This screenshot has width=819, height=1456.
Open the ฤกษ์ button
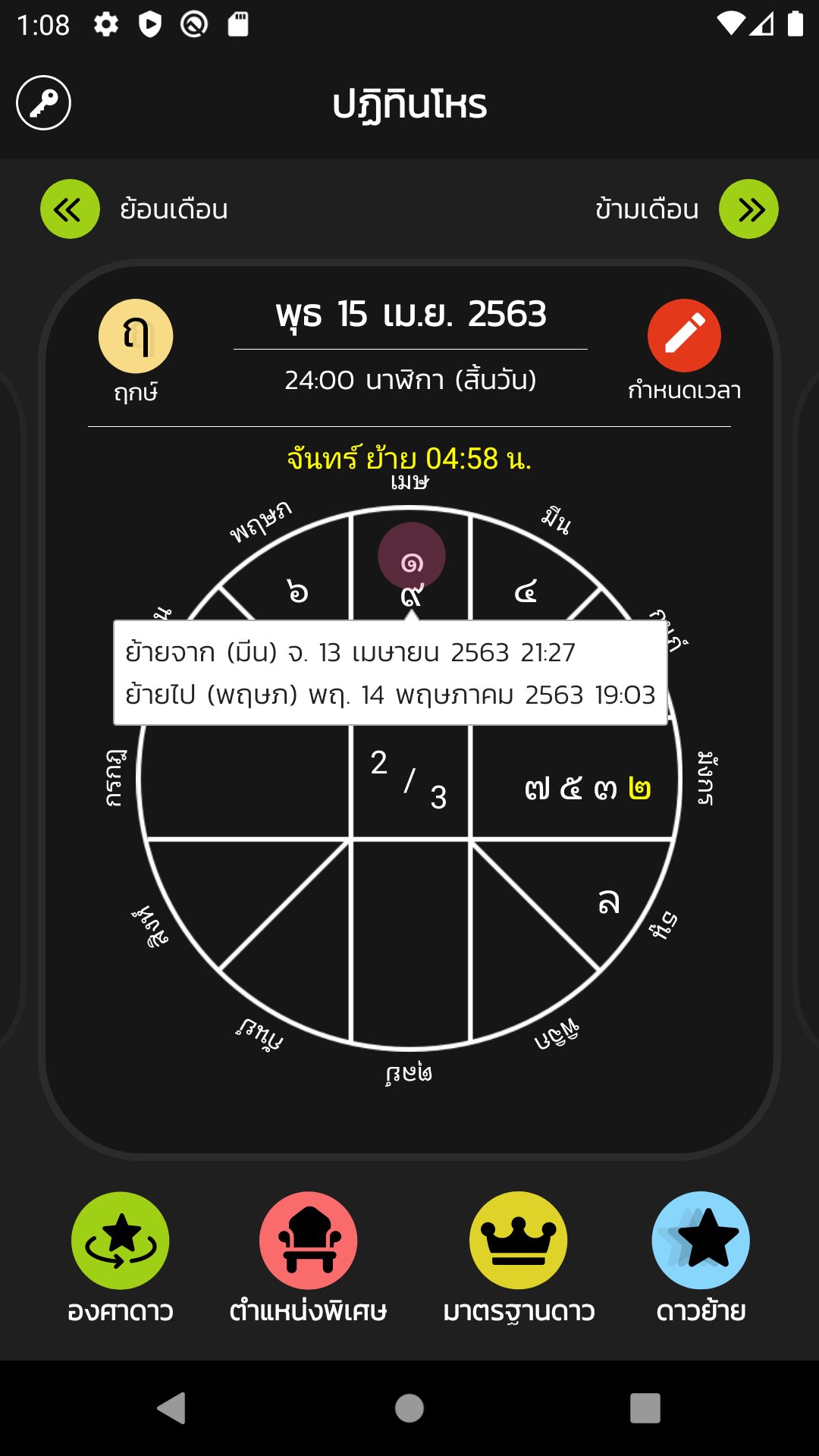[x=136, y=337]
